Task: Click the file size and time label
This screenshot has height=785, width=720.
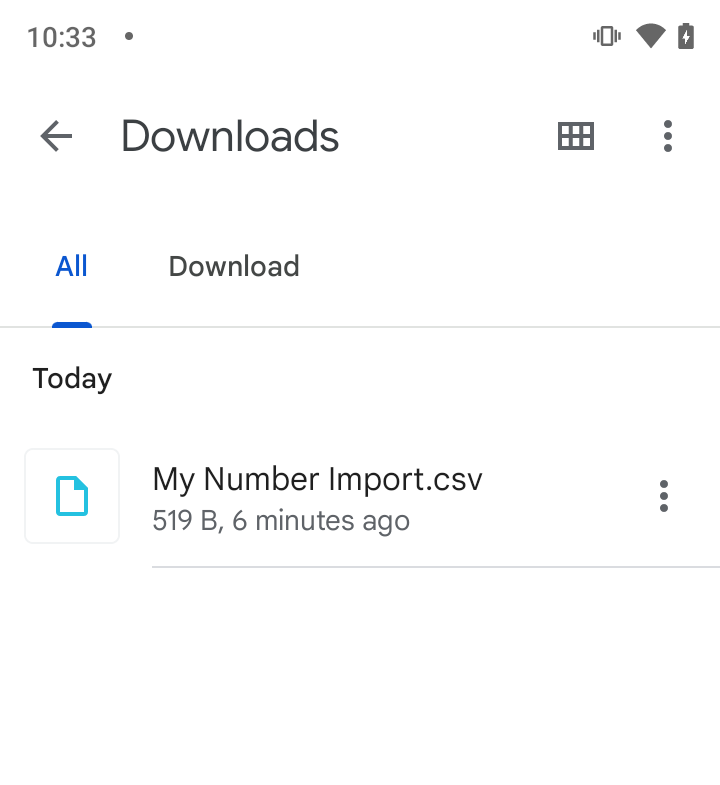Action: point(281,521)
